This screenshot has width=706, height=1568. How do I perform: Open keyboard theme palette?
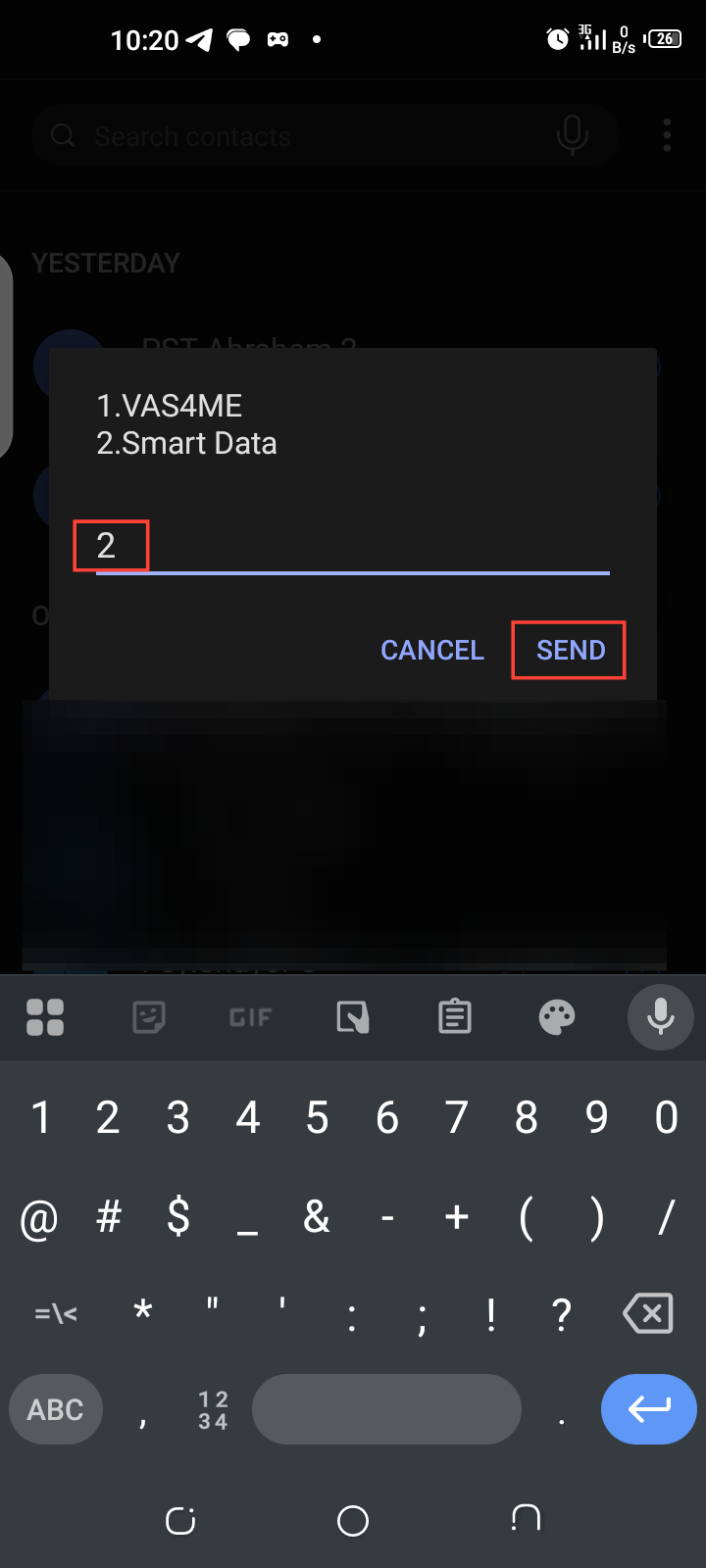click(x=557, y=1017)
